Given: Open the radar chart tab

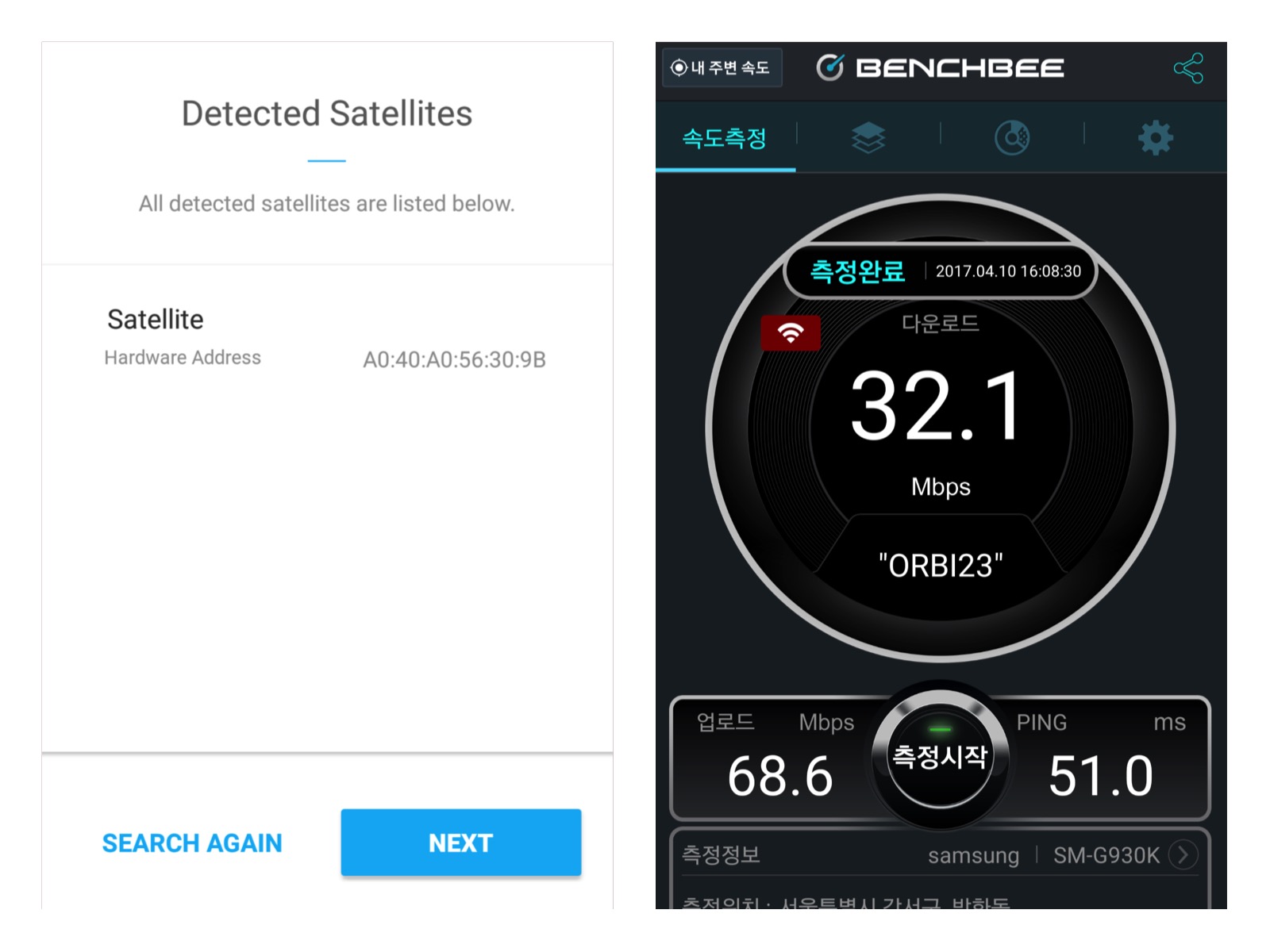Looking at the screenshot, I should point(1012,138).
